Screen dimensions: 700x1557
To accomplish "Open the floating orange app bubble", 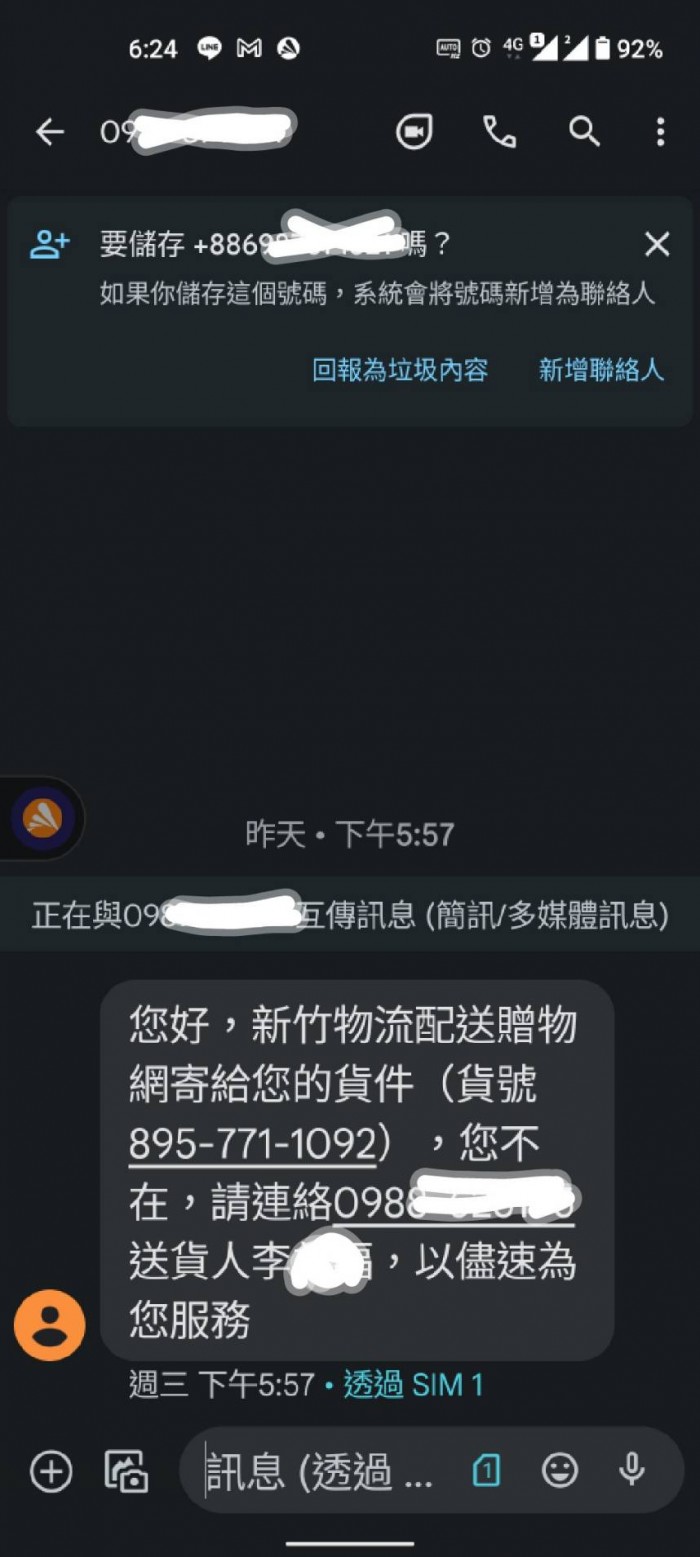I will [x=42, y=819].
